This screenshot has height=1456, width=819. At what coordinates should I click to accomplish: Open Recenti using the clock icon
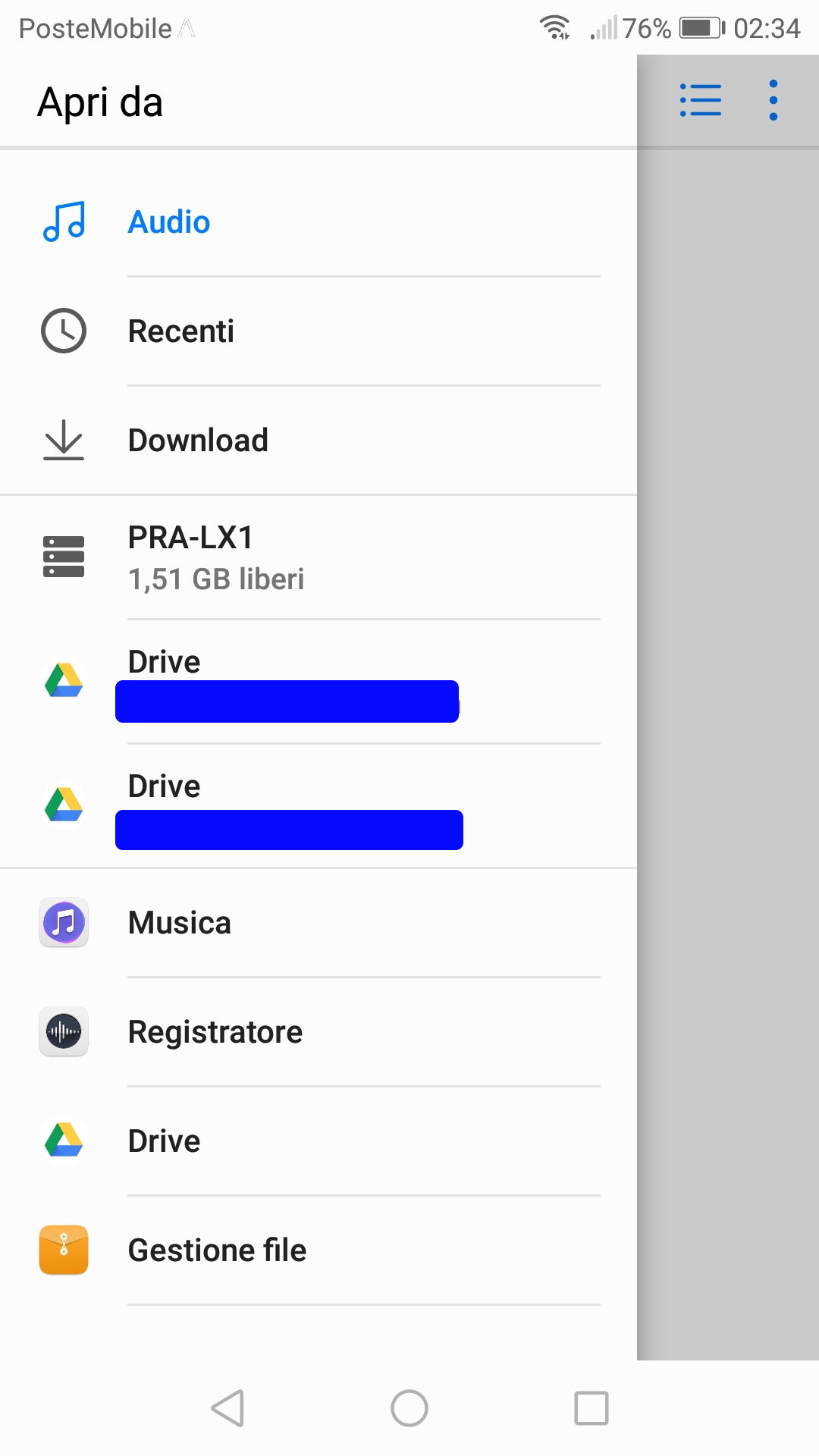(x=64, y=331)
